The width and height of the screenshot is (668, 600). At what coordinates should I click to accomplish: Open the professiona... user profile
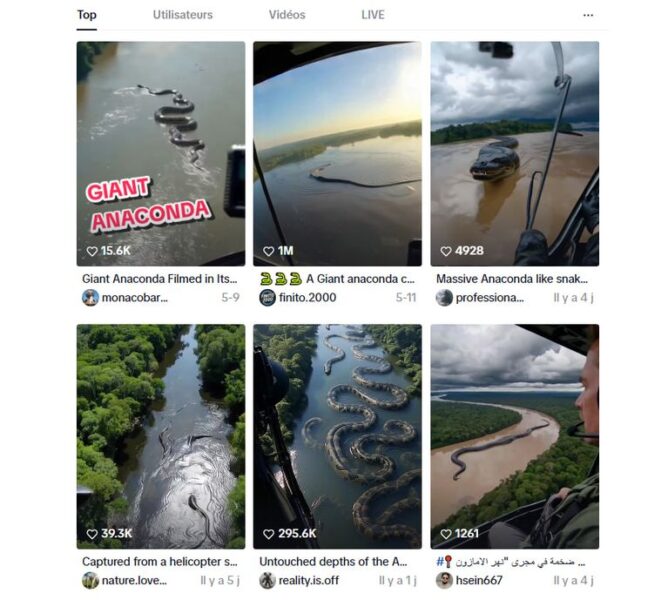[x=488, y=298]
